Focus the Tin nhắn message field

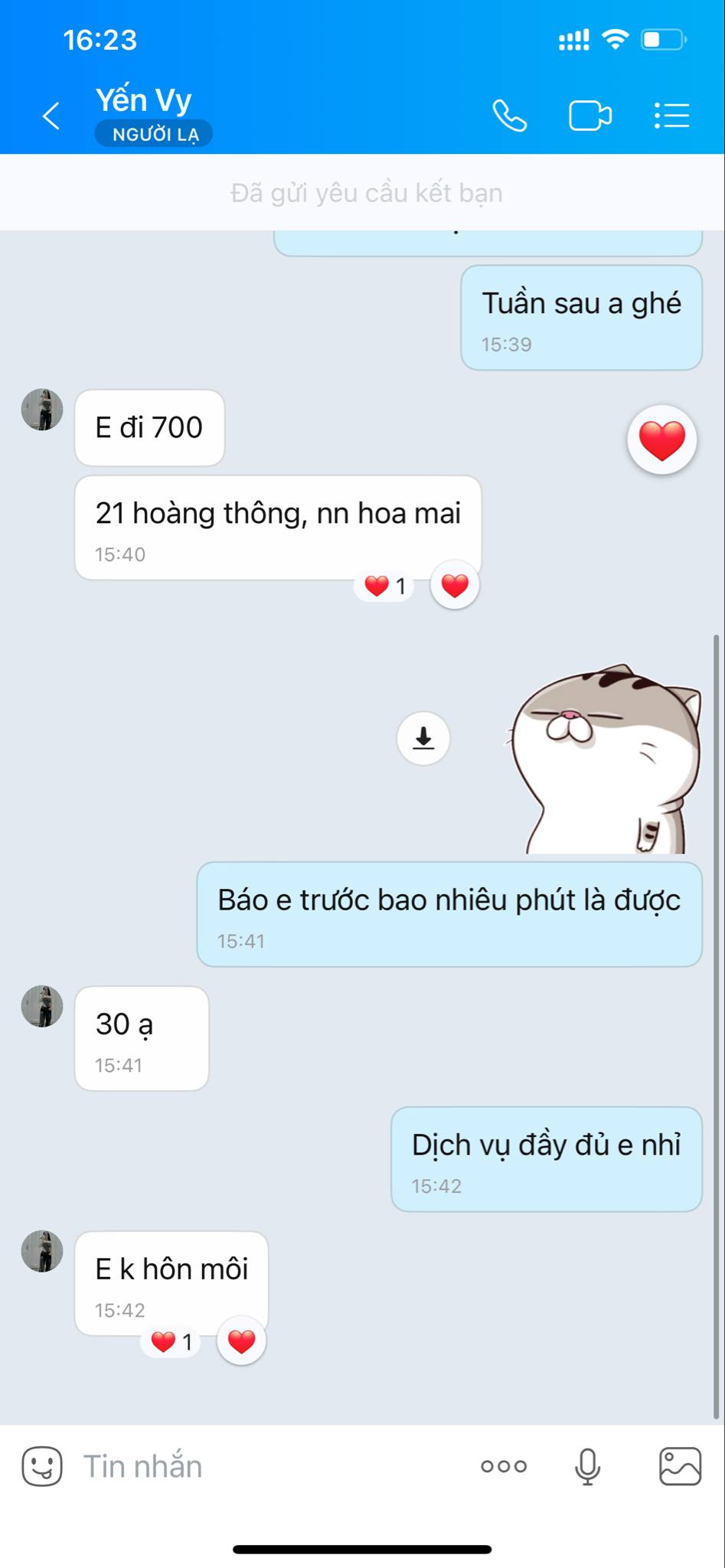click(268, 1466)
